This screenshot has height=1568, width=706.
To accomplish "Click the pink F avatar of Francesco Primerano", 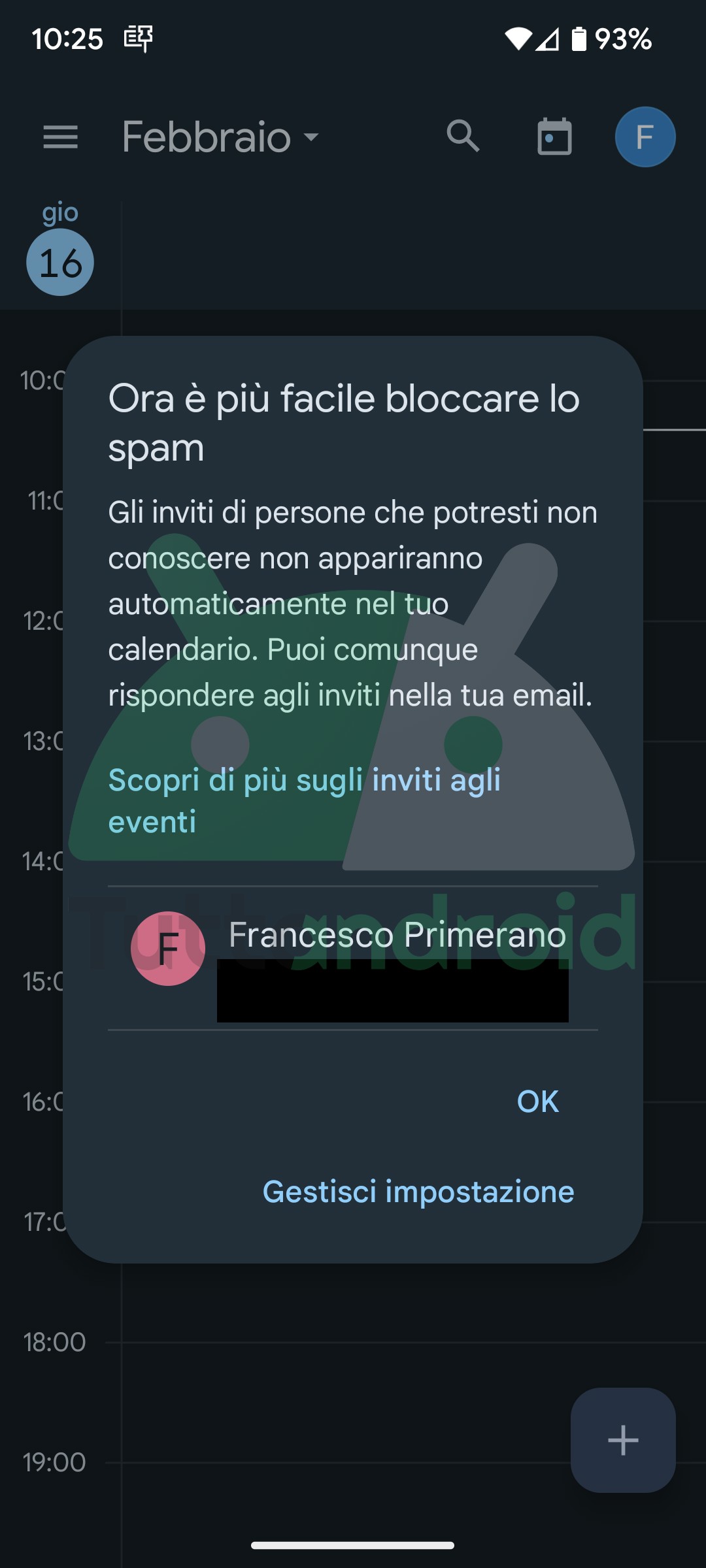I will pos(167,949).
